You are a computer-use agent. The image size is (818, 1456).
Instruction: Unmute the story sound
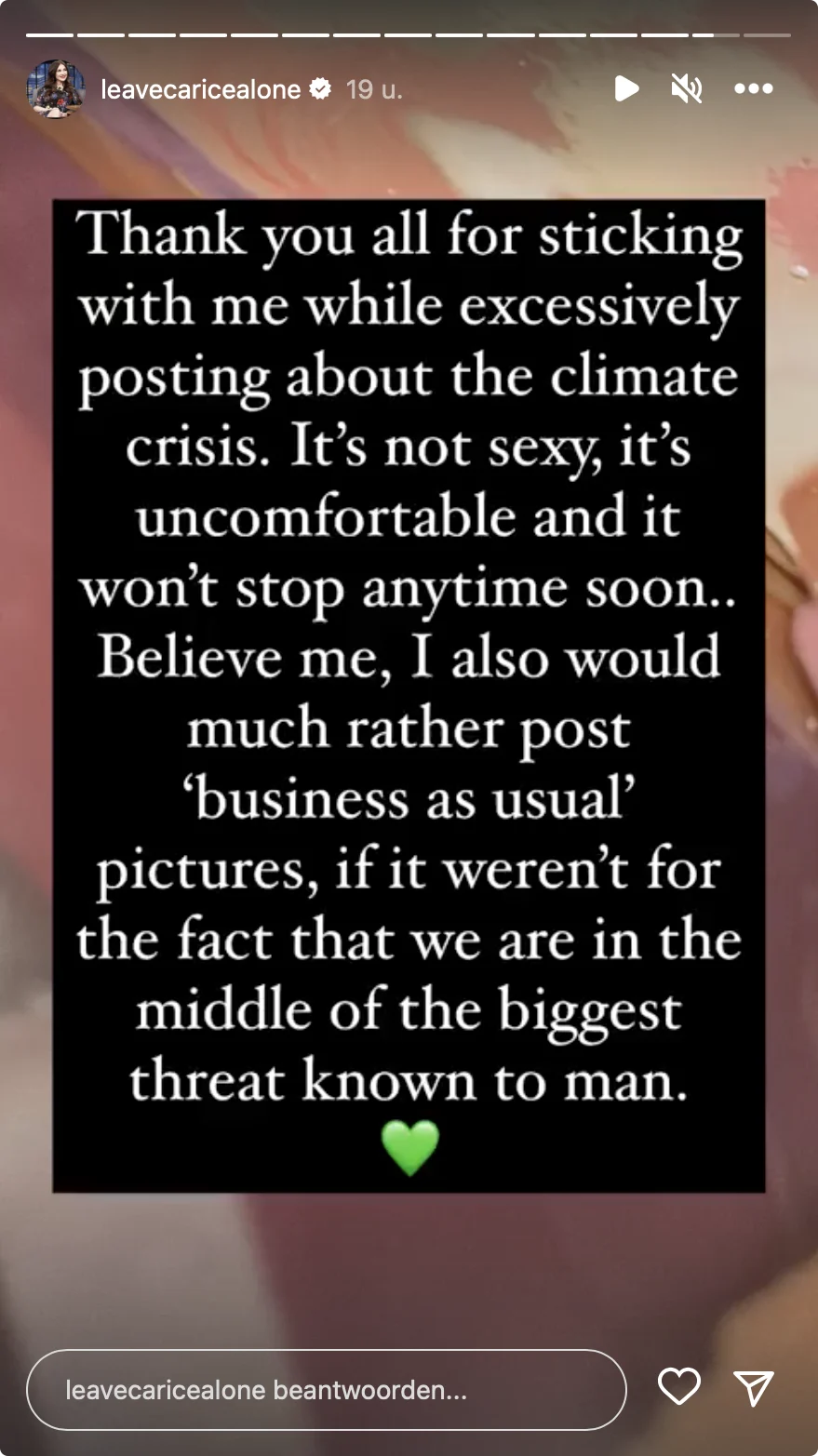click(x=687, y=89)
